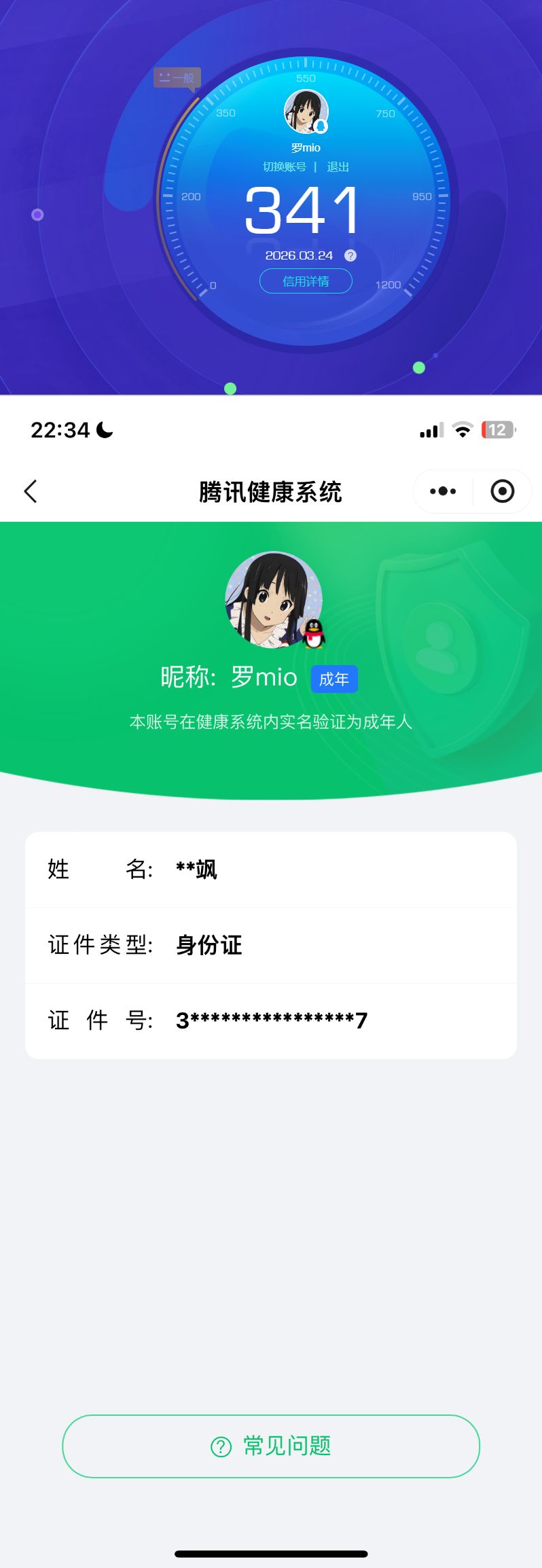Click the help icon beside the 2026.03.24 date
The height and width of the screenshot is (1568, 542).
coord(351,257)
